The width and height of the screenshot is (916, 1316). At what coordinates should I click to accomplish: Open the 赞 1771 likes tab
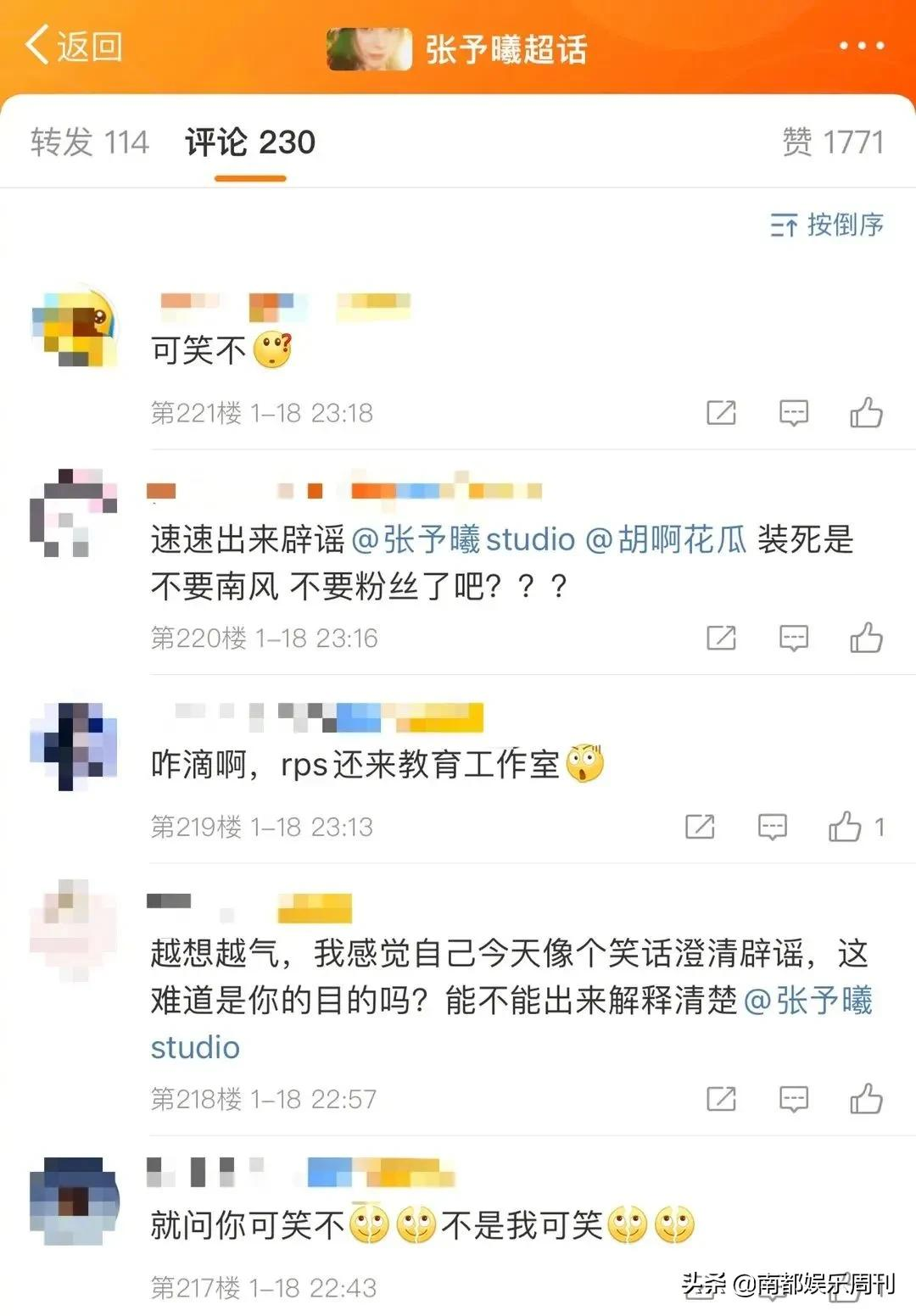832,142
